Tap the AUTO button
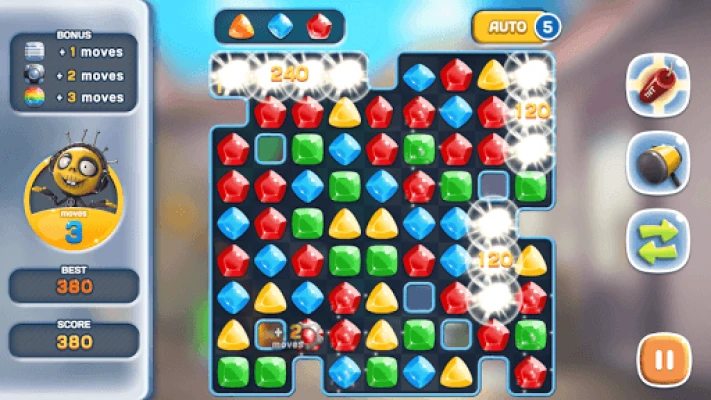 (x=514, y=27)
